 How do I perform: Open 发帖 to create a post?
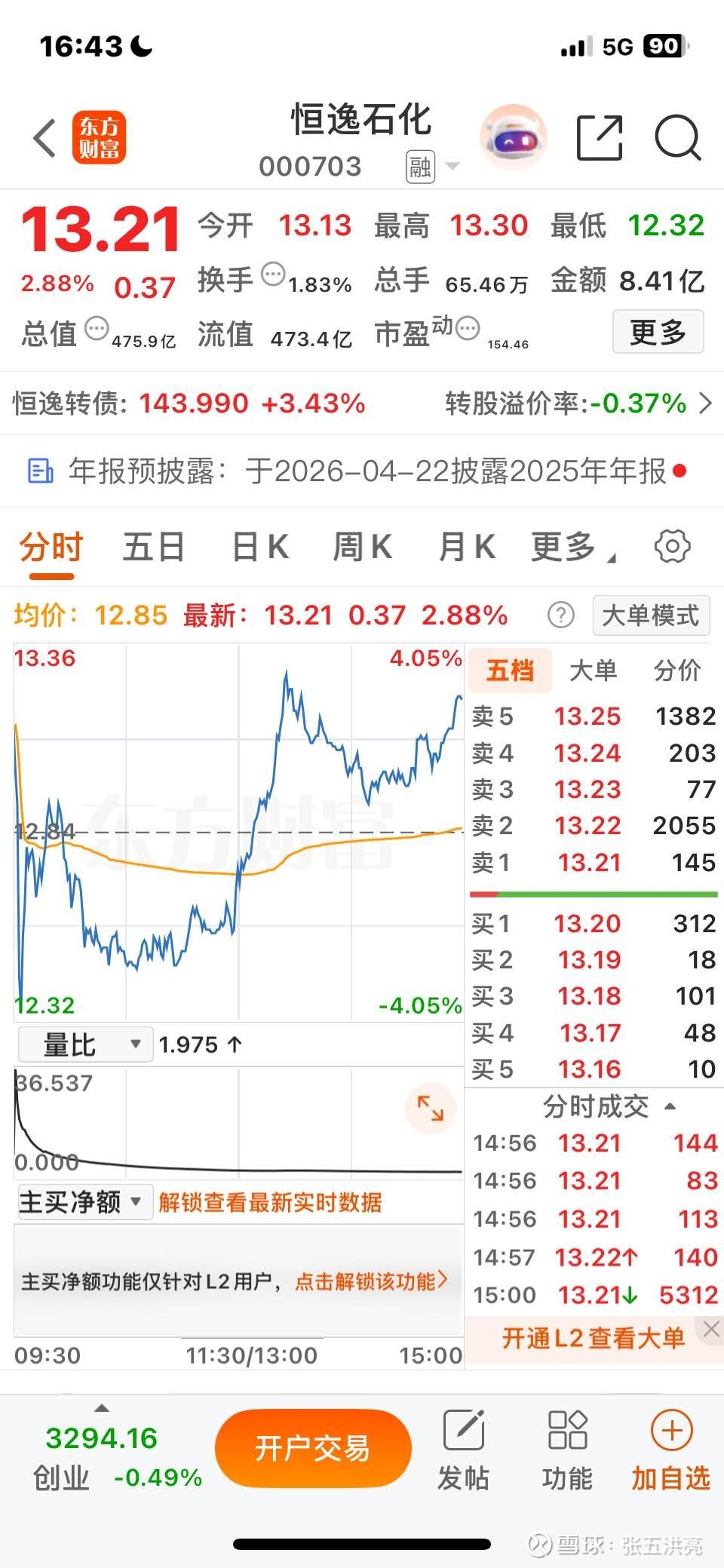tap(465, 1447)
